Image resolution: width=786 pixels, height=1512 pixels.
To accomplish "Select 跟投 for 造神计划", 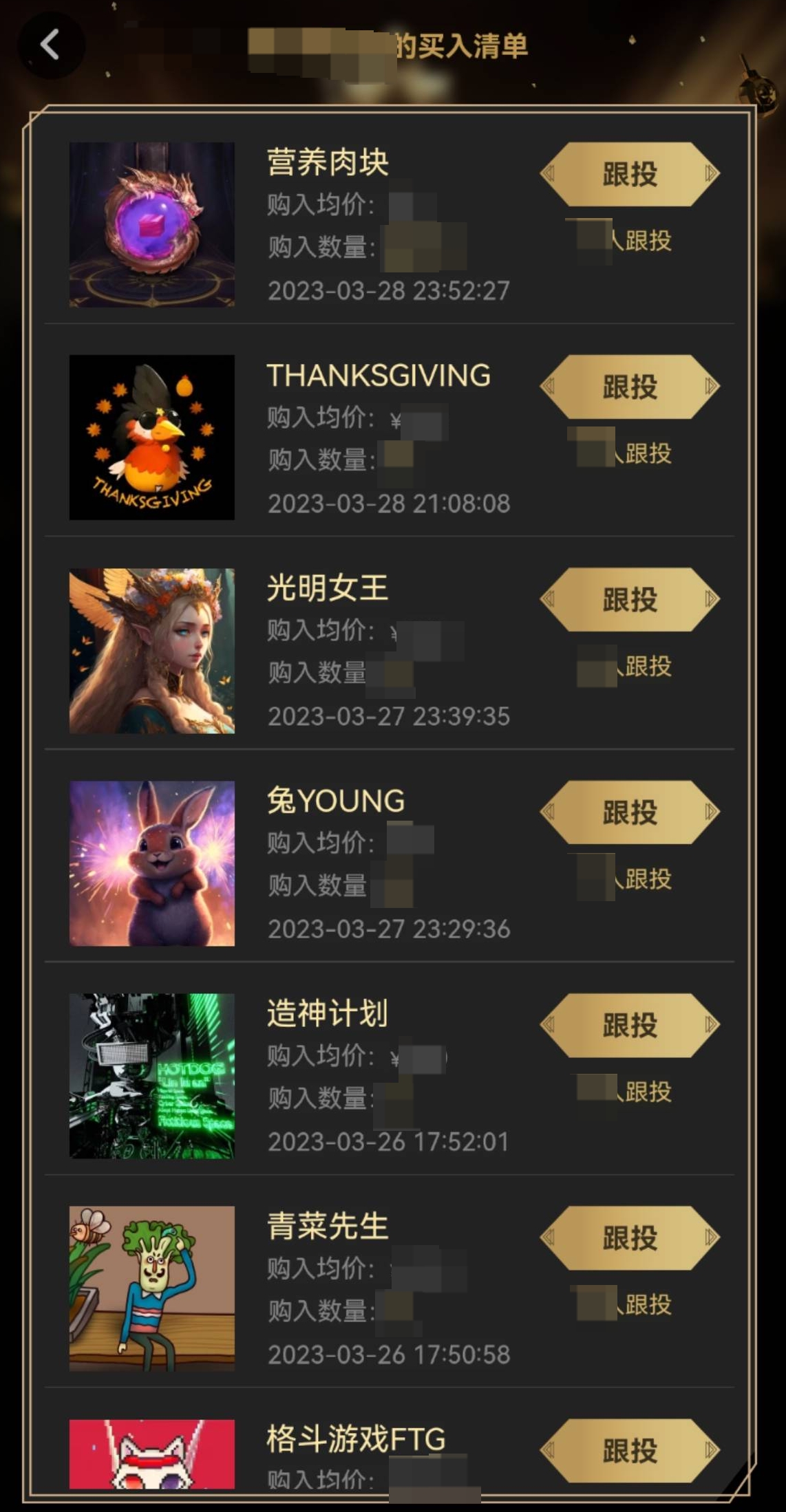I will tap(629, 1025).
